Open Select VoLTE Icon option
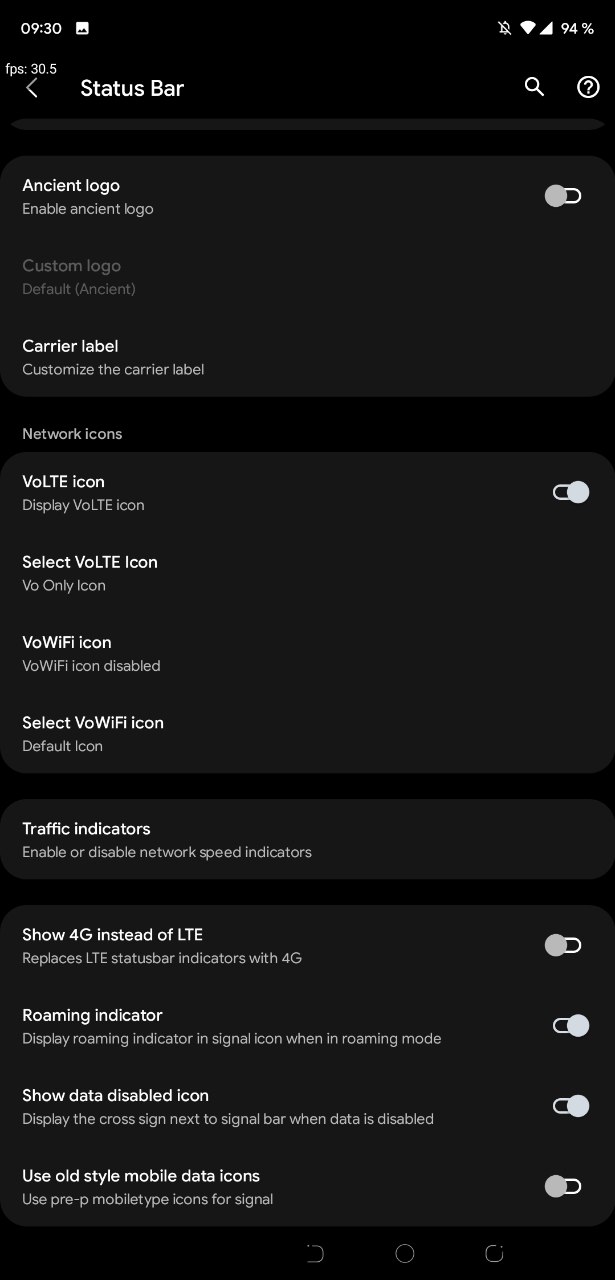Screen dimensions: 615x1280 307,573
